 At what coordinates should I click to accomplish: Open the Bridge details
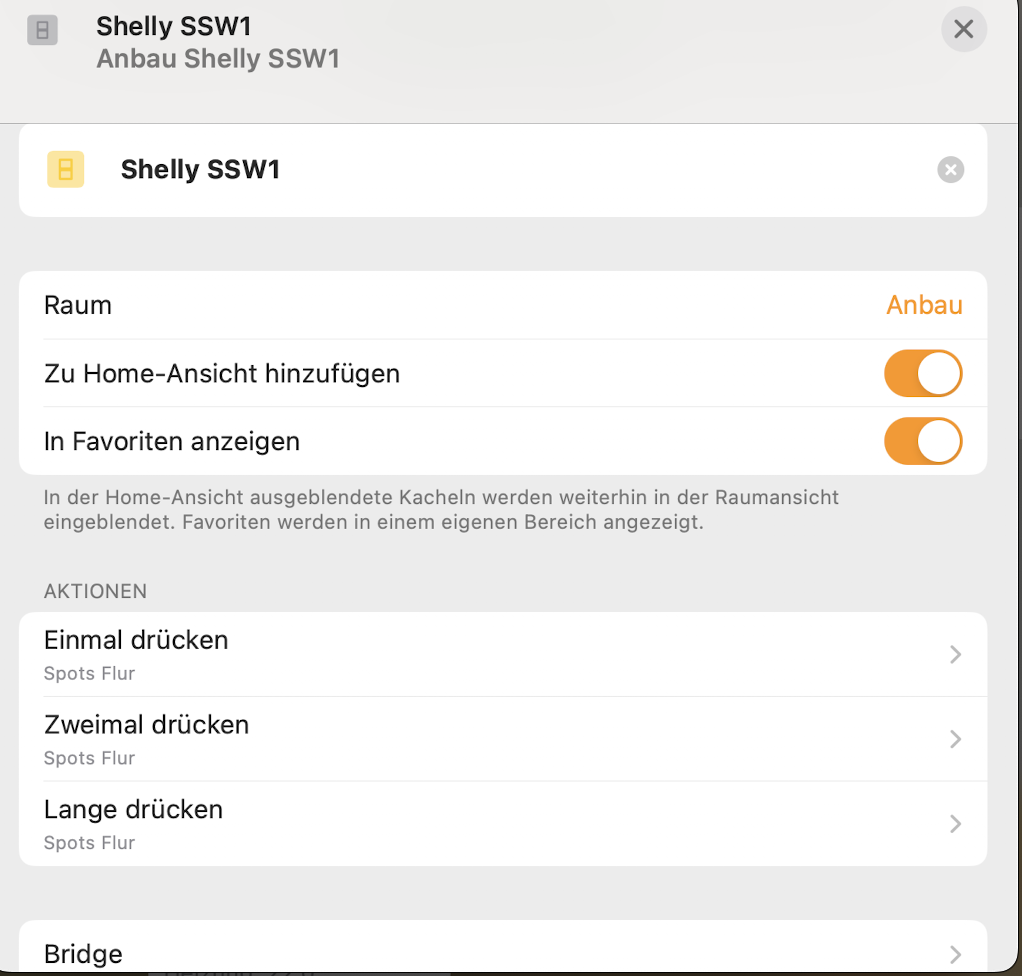(x=502, y=953)
